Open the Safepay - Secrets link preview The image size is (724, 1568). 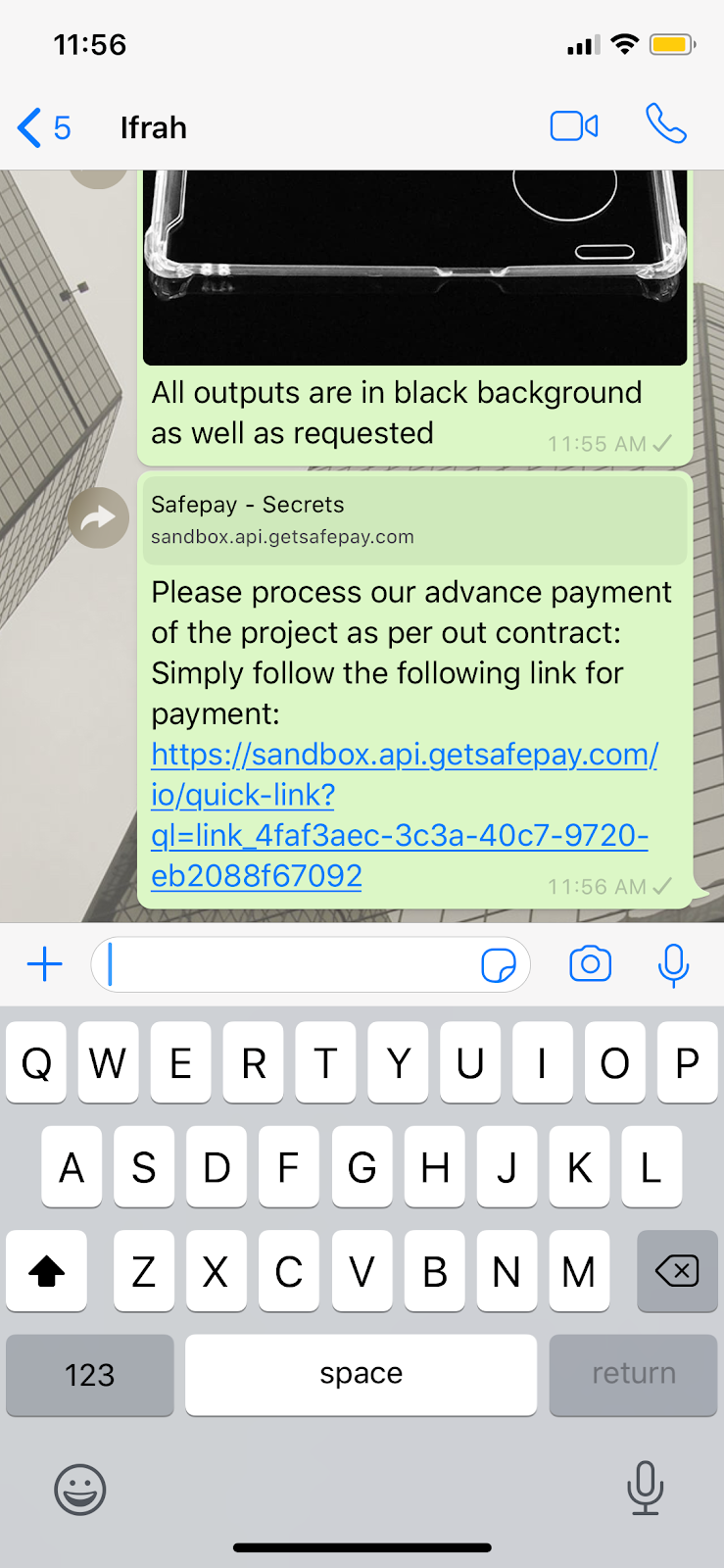415,520
